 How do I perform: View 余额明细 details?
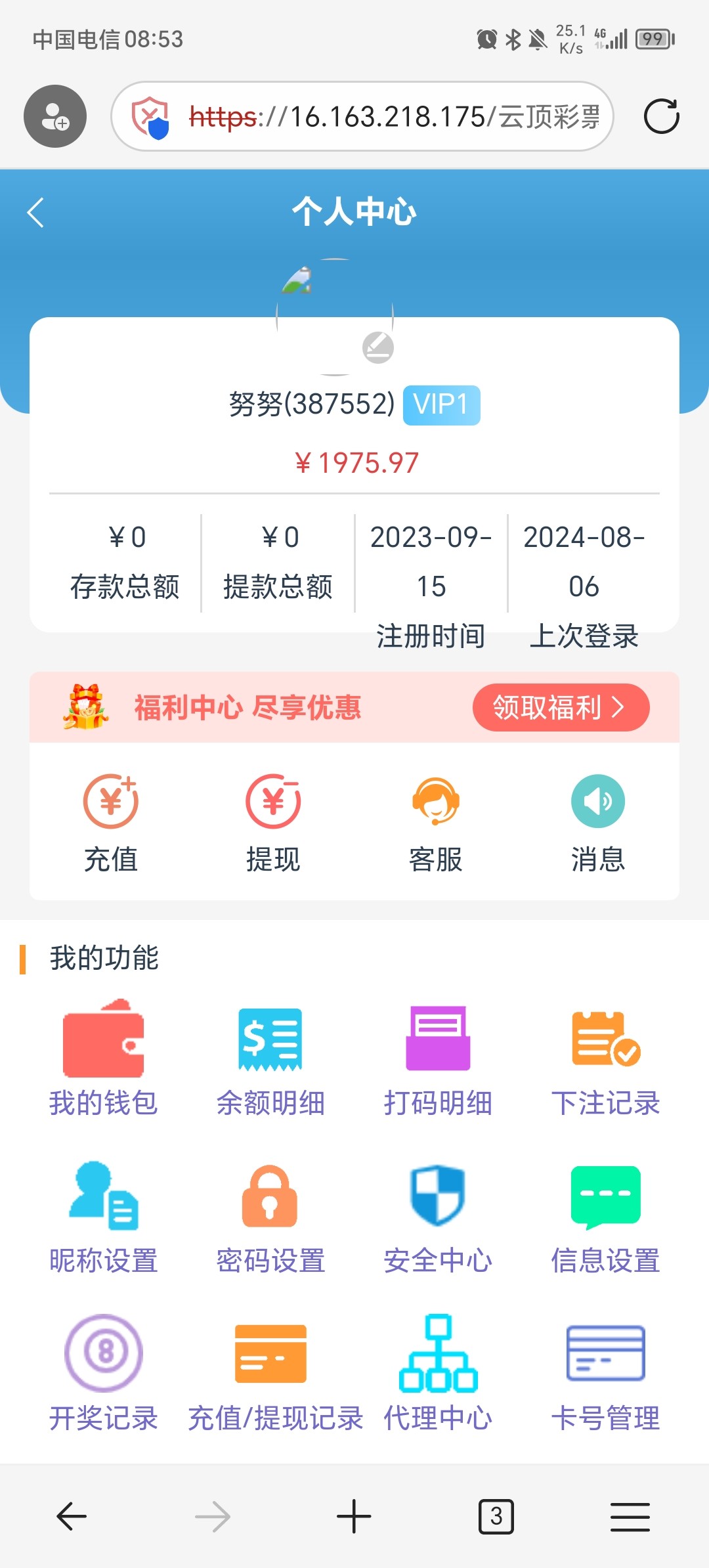[x=270, y=1058]
